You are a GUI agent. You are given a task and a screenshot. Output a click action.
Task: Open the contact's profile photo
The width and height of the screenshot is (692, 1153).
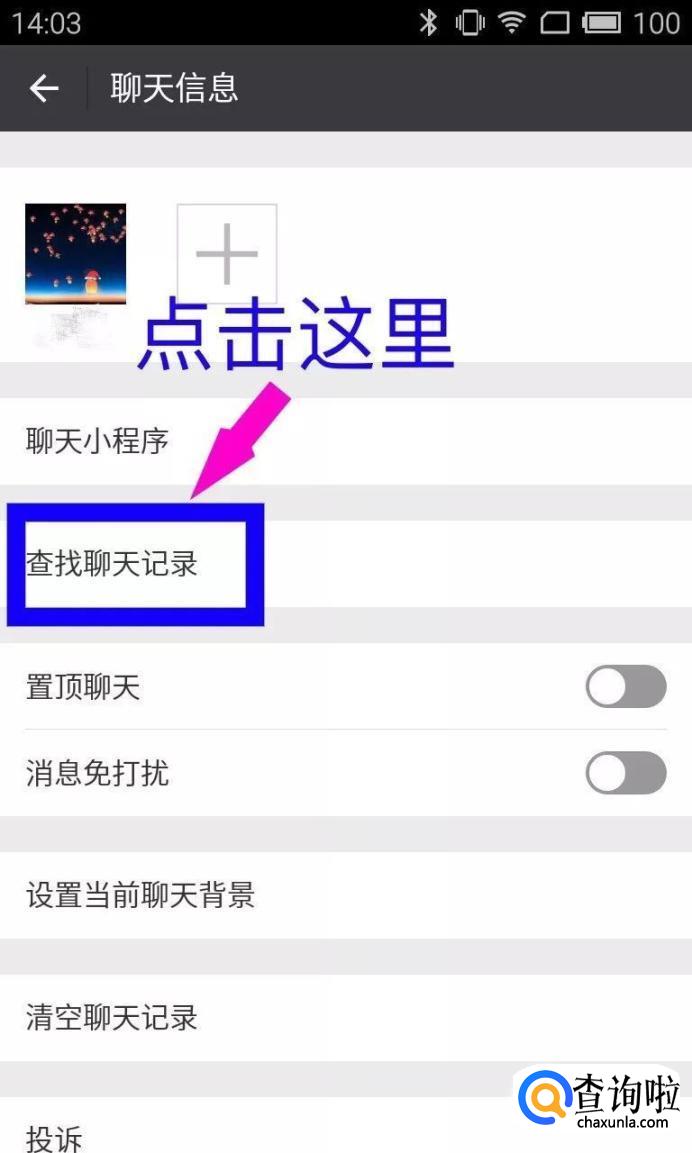(76, 254)
